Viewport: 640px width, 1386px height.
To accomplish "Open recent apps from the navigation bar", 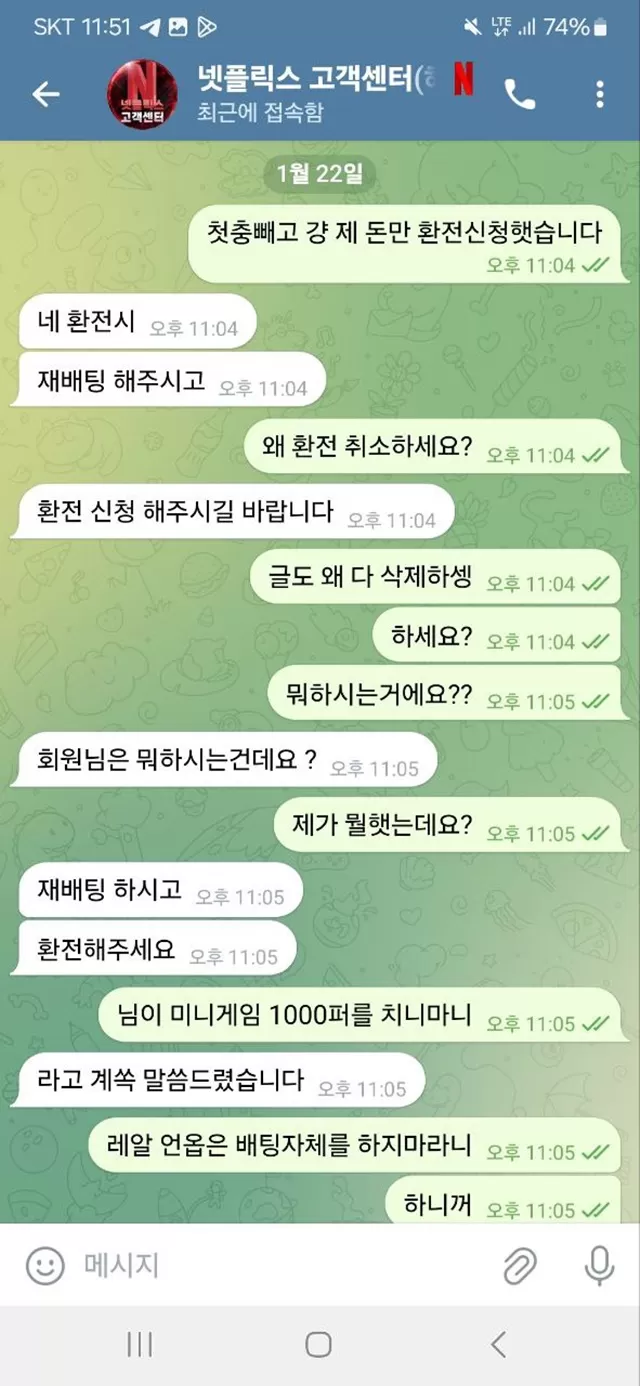I will coord(140,1343).
